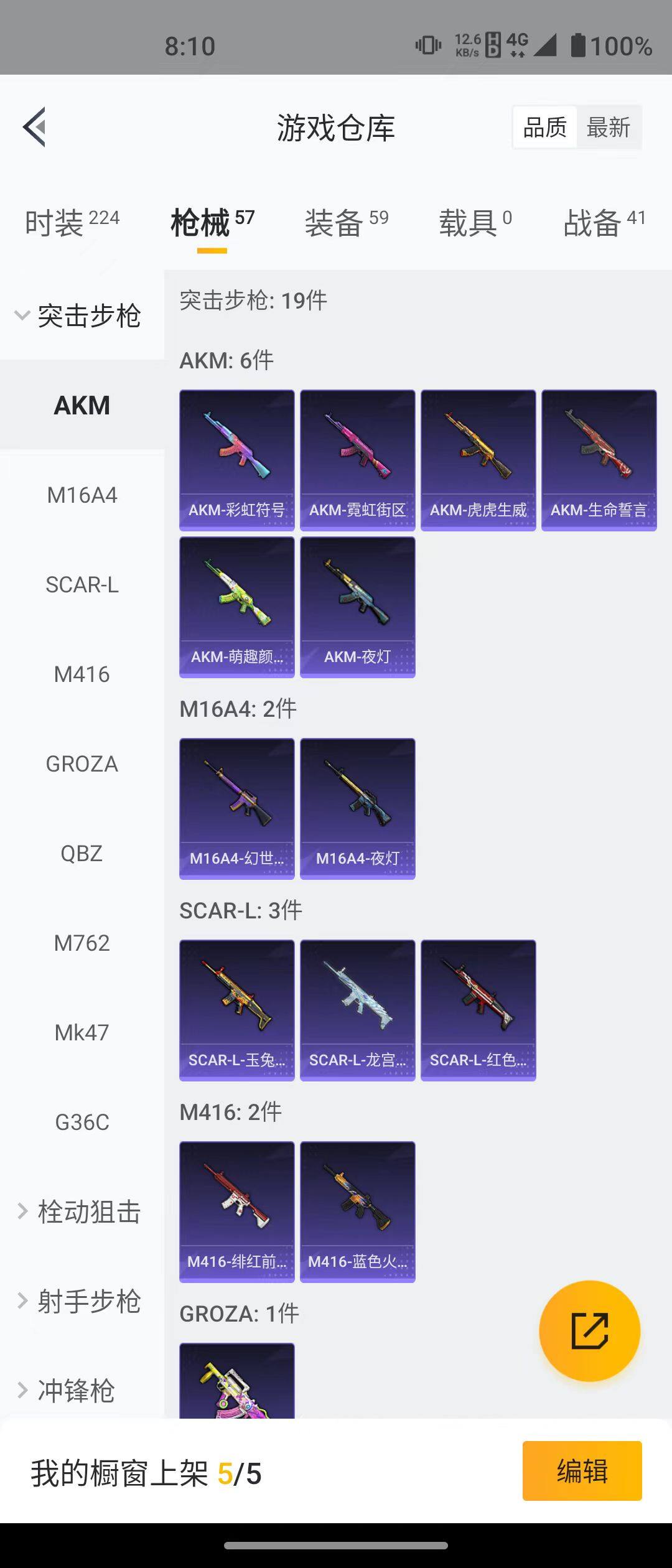672x1568 pixels.
Task: Open the AKM-夜灯 skin card
Action: coord(357,607)
